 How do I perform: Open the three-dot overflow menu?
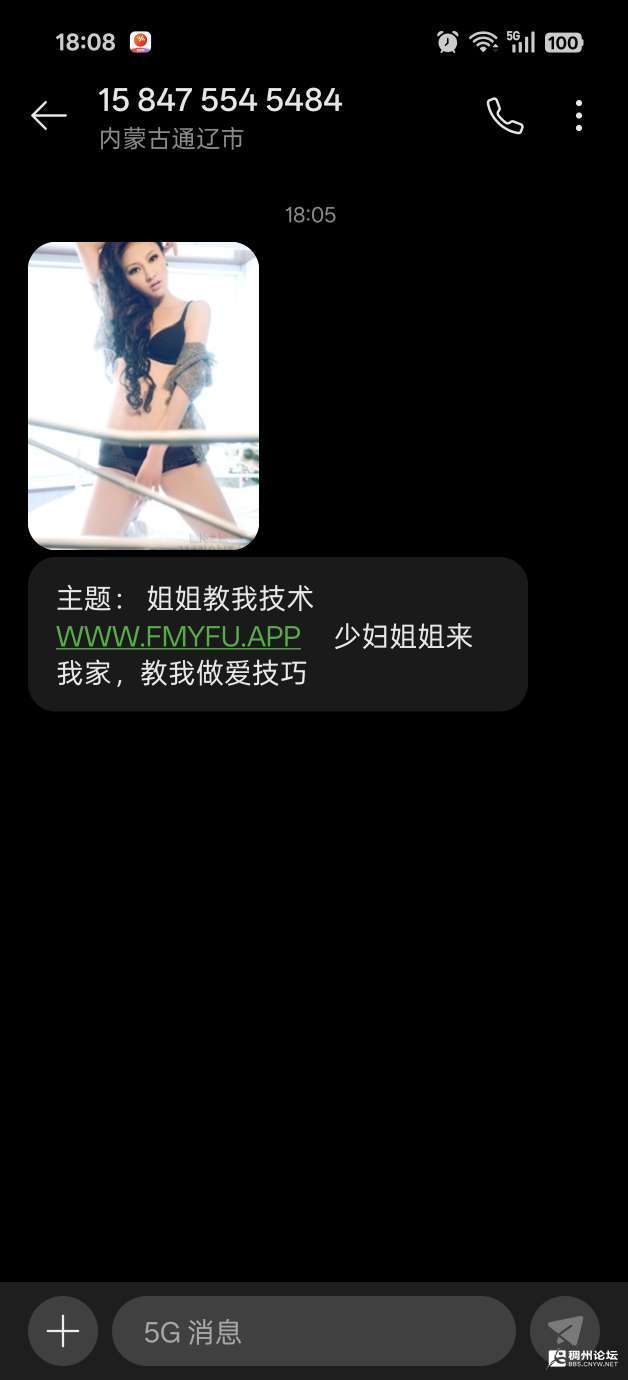pyautogui.click(x=579, y=116)
